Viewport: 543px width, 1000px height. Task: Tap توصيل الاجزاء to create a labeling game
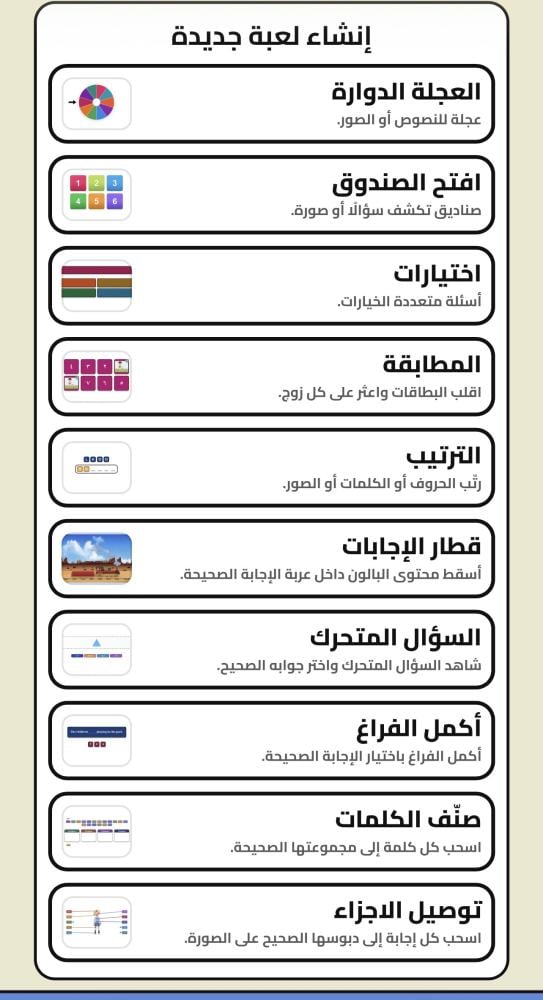tap(271, 922)
